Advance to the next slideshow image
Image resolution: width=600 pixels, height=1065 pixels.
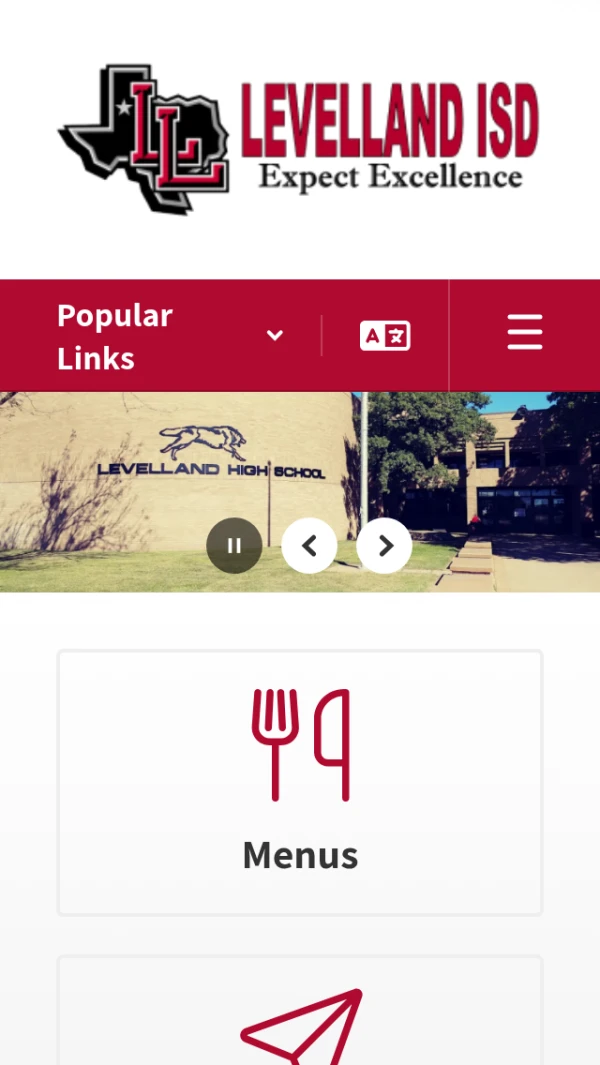(385, 546)
